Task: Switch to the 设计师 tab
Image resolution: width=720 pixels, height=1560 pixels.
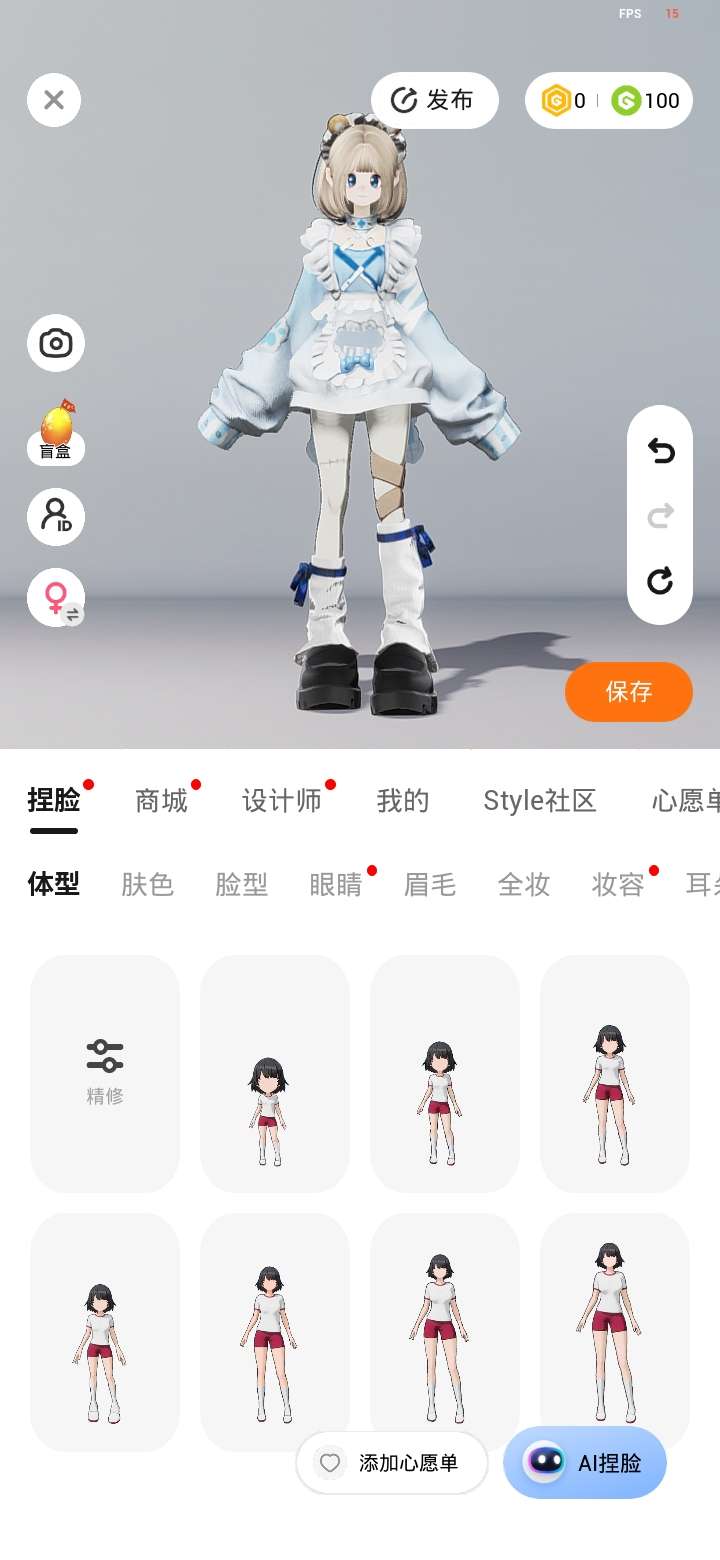Action: coord(282,801)
